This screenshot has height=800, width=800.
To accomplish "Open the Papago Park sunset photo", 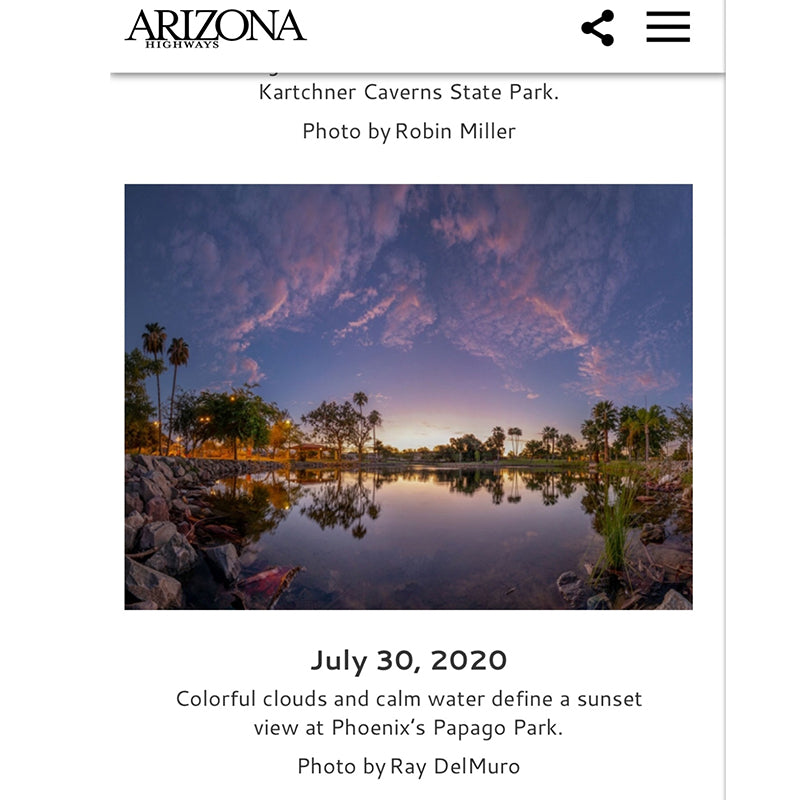I will coord(408,396).
